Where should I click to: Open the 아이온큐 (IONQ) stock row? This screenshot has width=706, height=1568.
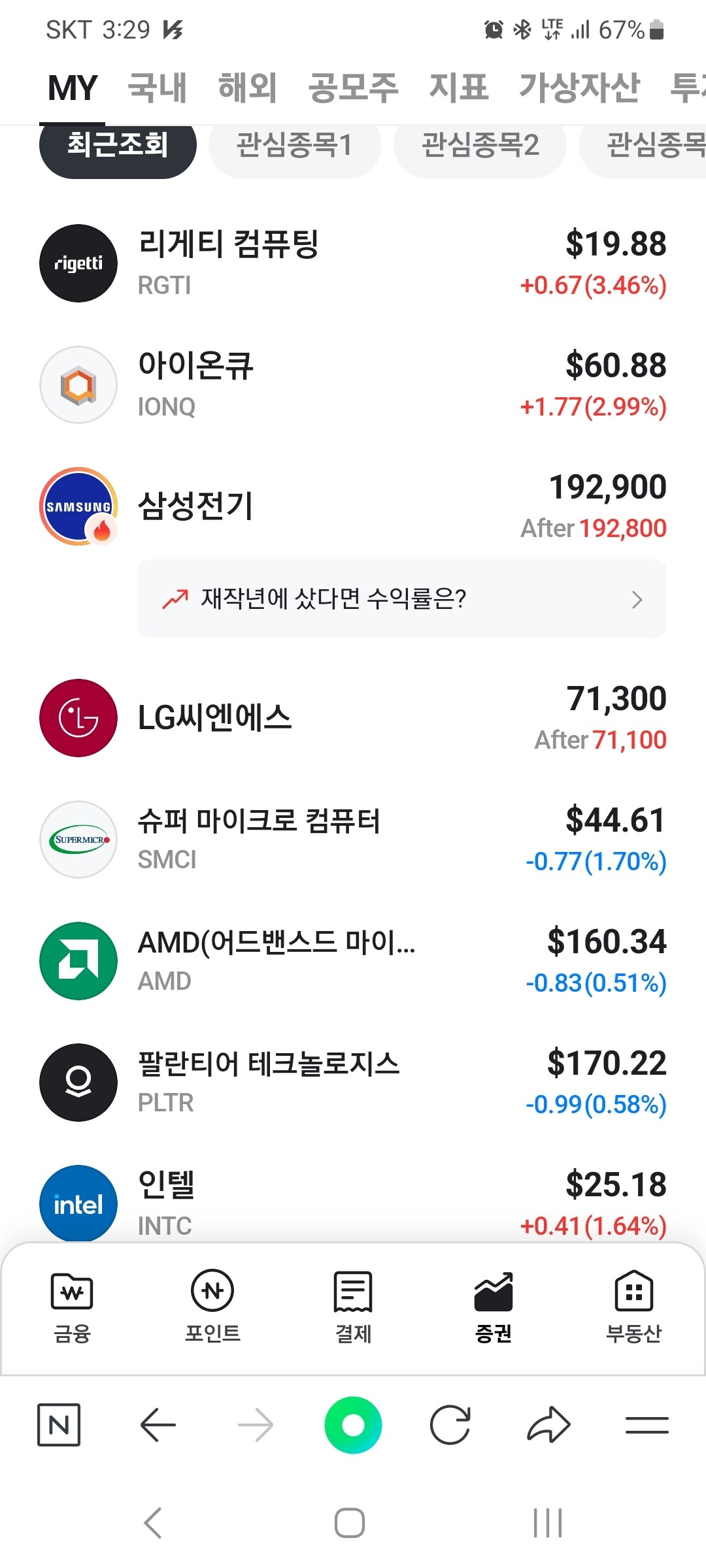tap(353, 385)
